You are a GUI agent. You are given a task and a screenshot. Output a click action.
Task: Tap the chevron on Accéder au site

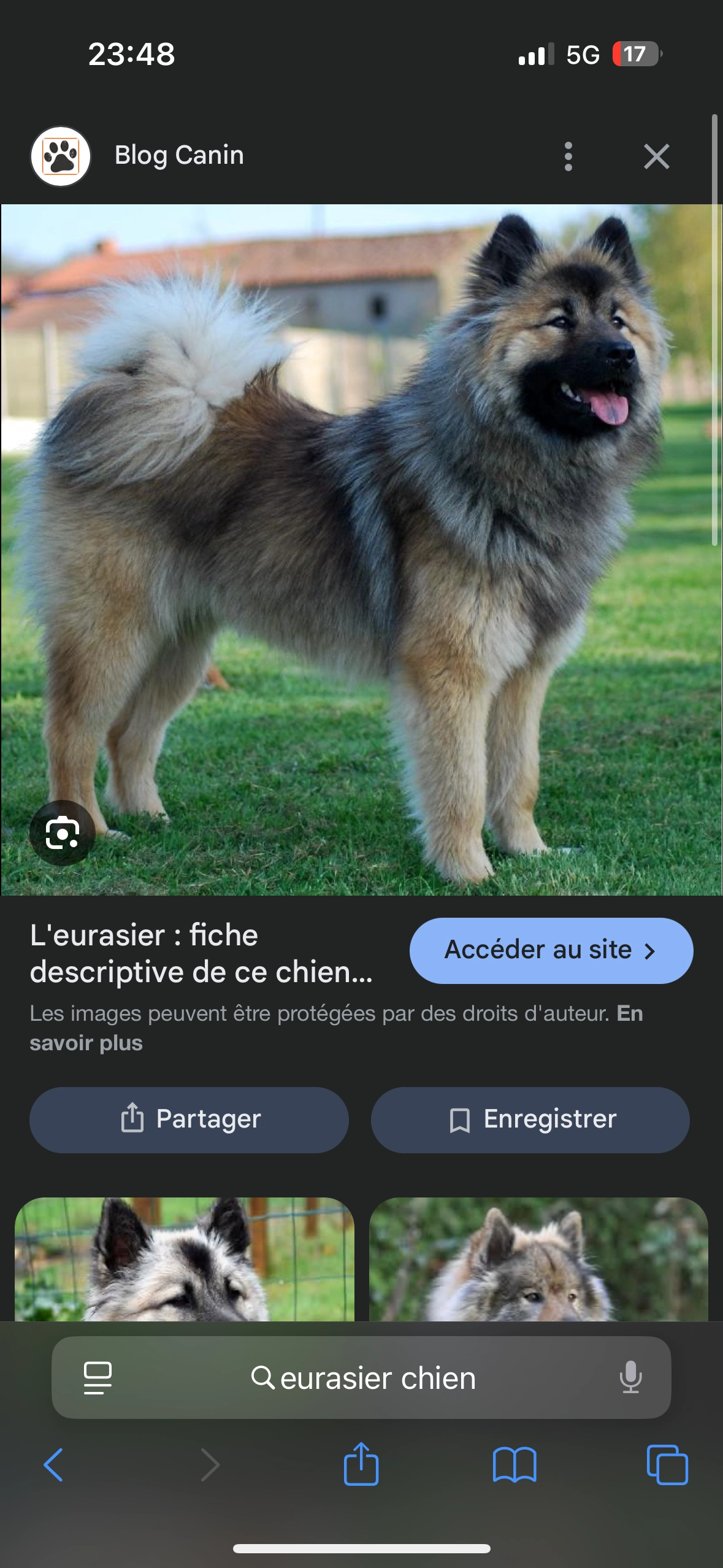[x=651, y=950]
